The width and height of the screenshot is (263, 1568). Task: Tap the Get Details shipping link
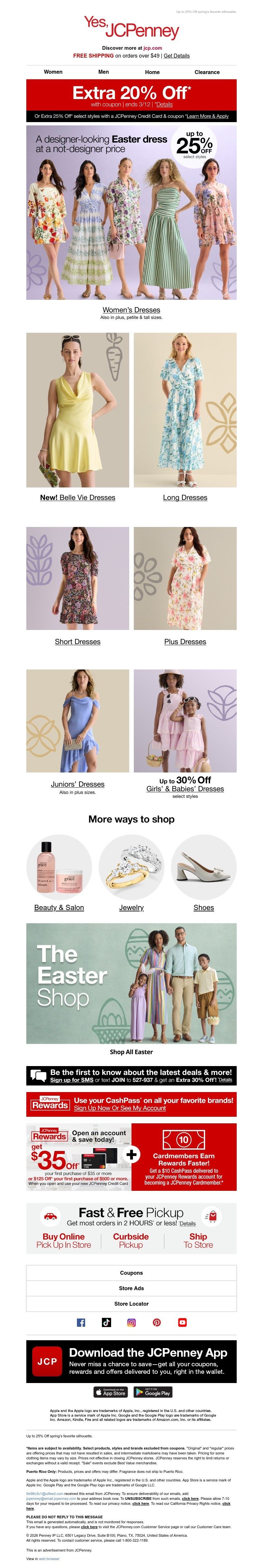(176, 55)
